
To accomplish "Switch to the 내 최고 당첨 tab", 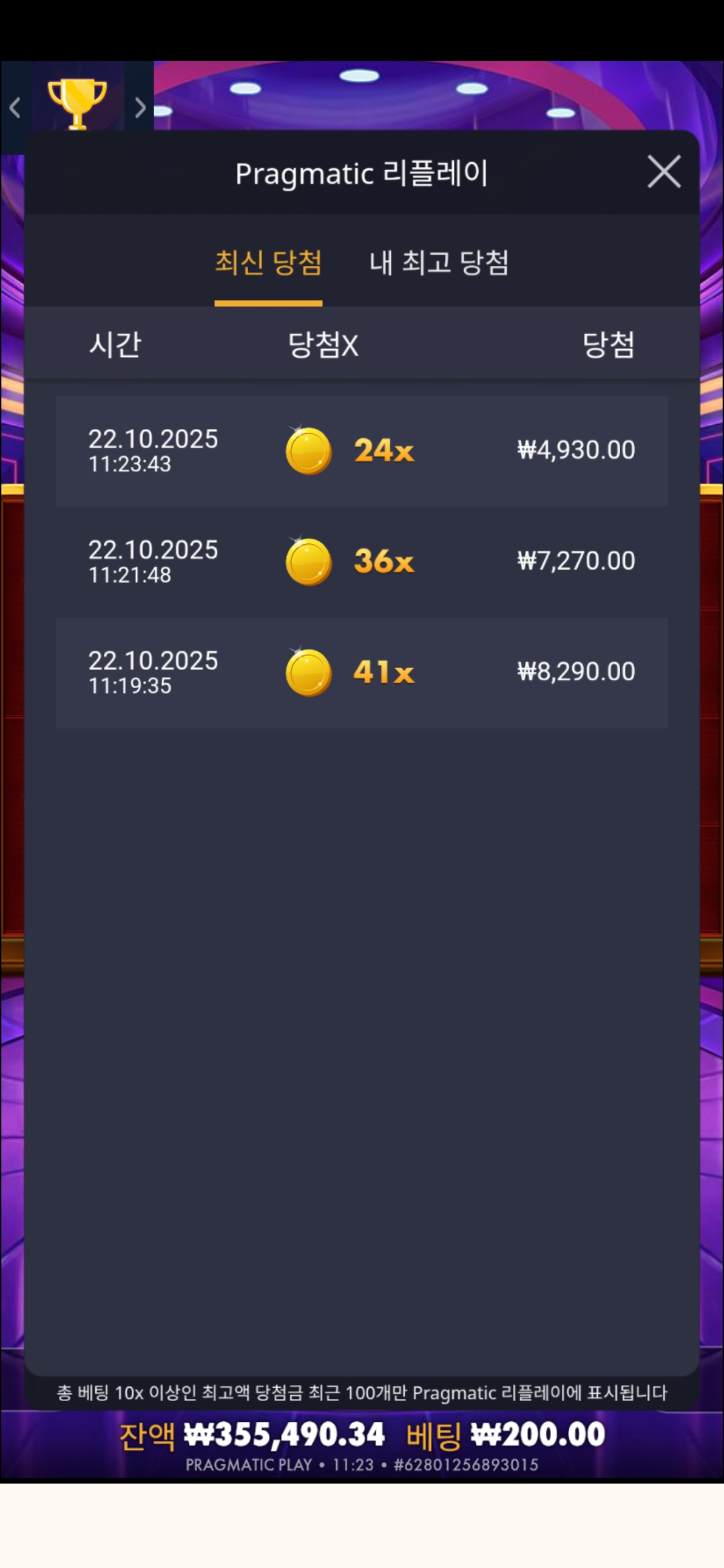I will coord(439,263).
